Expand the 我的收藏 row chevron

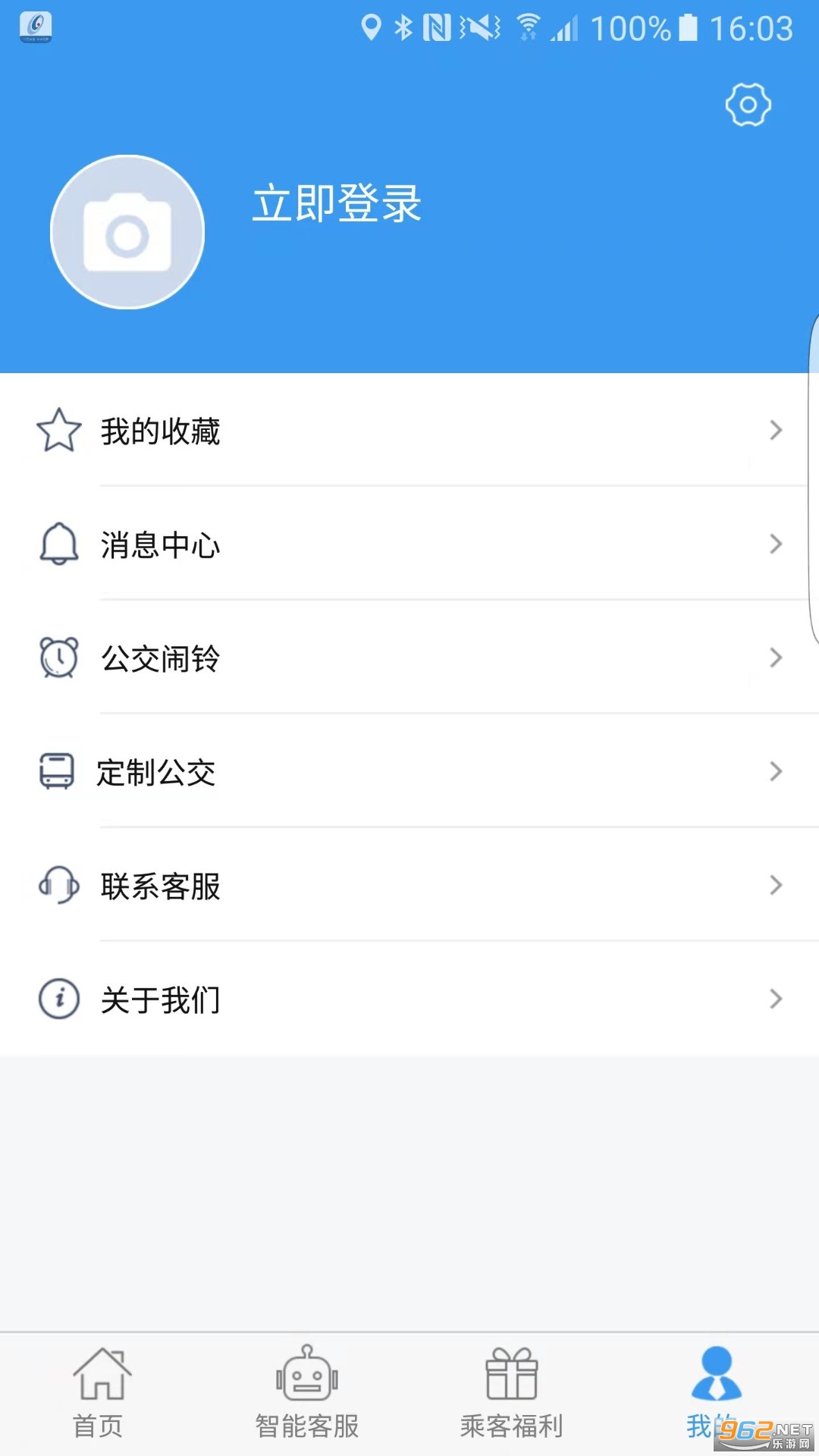[x=776, y=431]
